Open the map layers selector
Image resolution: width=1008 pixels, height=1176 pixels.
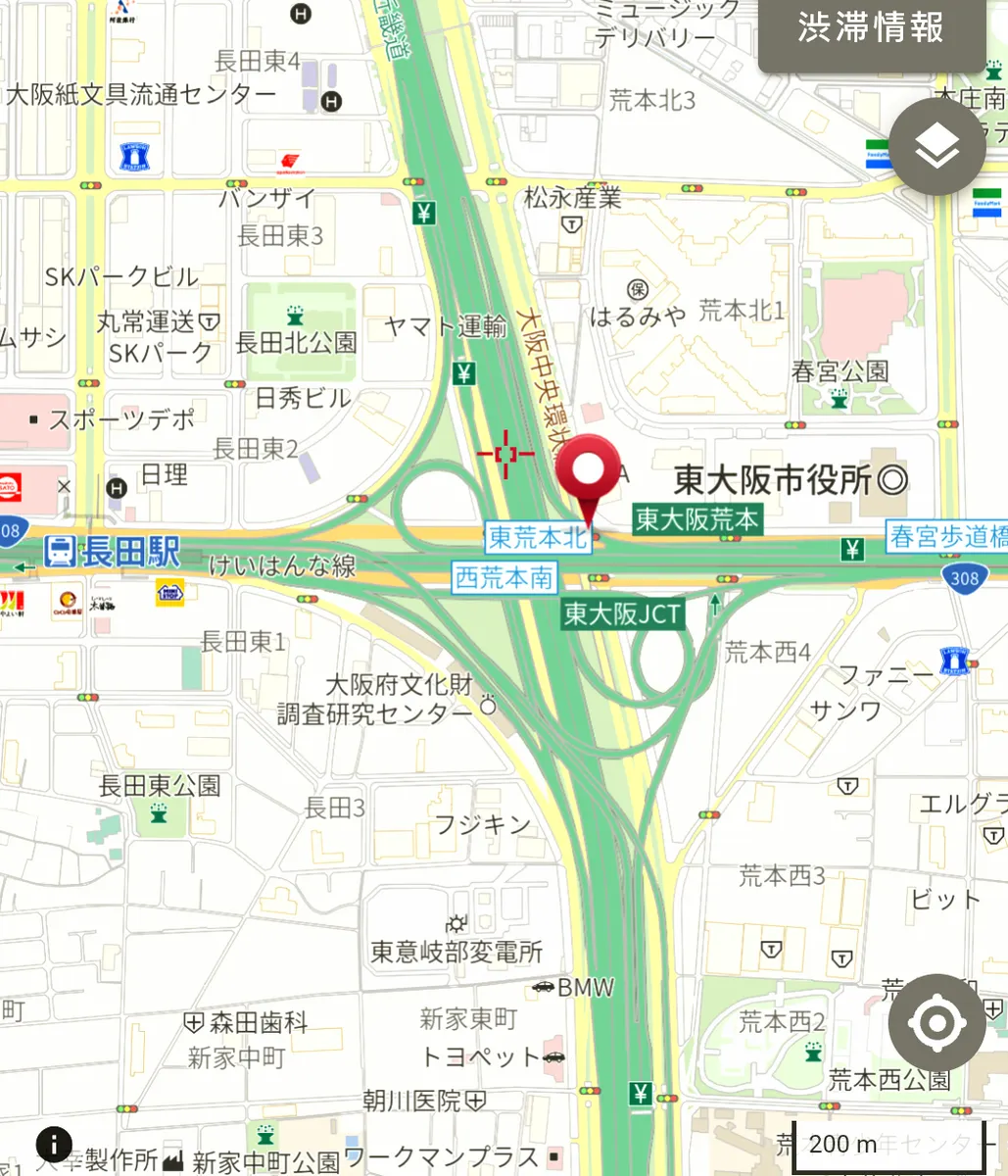(x=936, y=147)
